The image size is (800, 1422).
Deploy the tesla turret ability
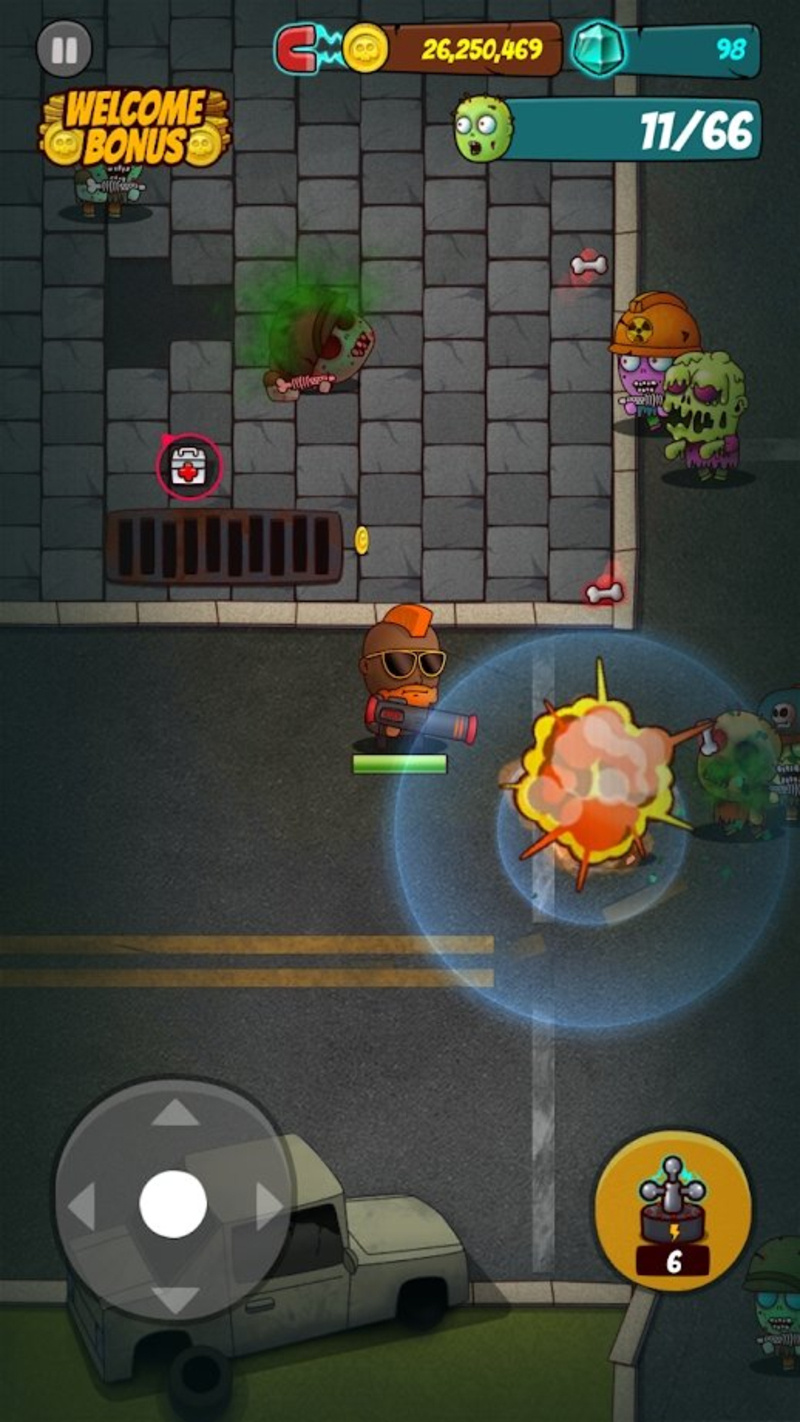point(672,1209)
